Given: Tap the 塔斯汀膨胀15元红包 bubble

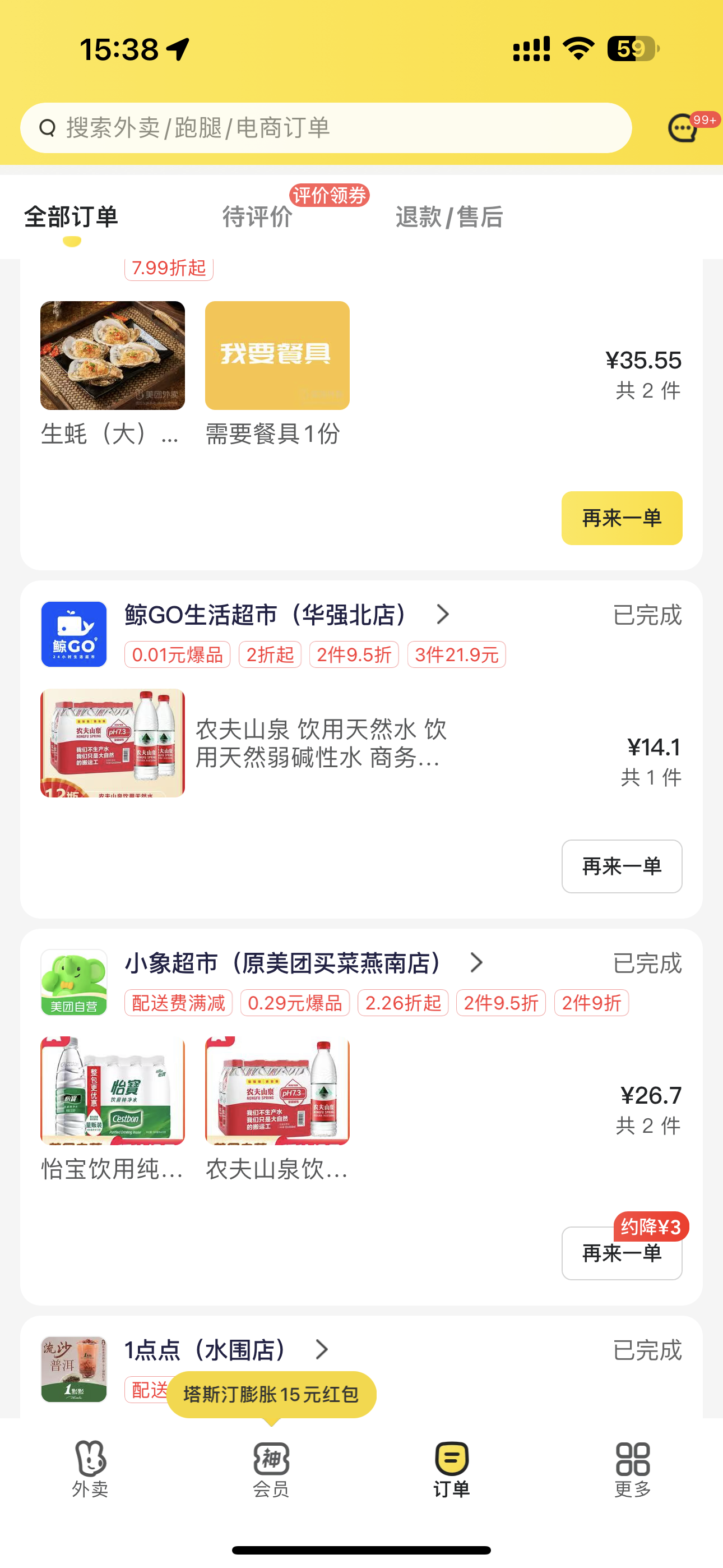Looking at the screenshot, I should coord(271,1394).
